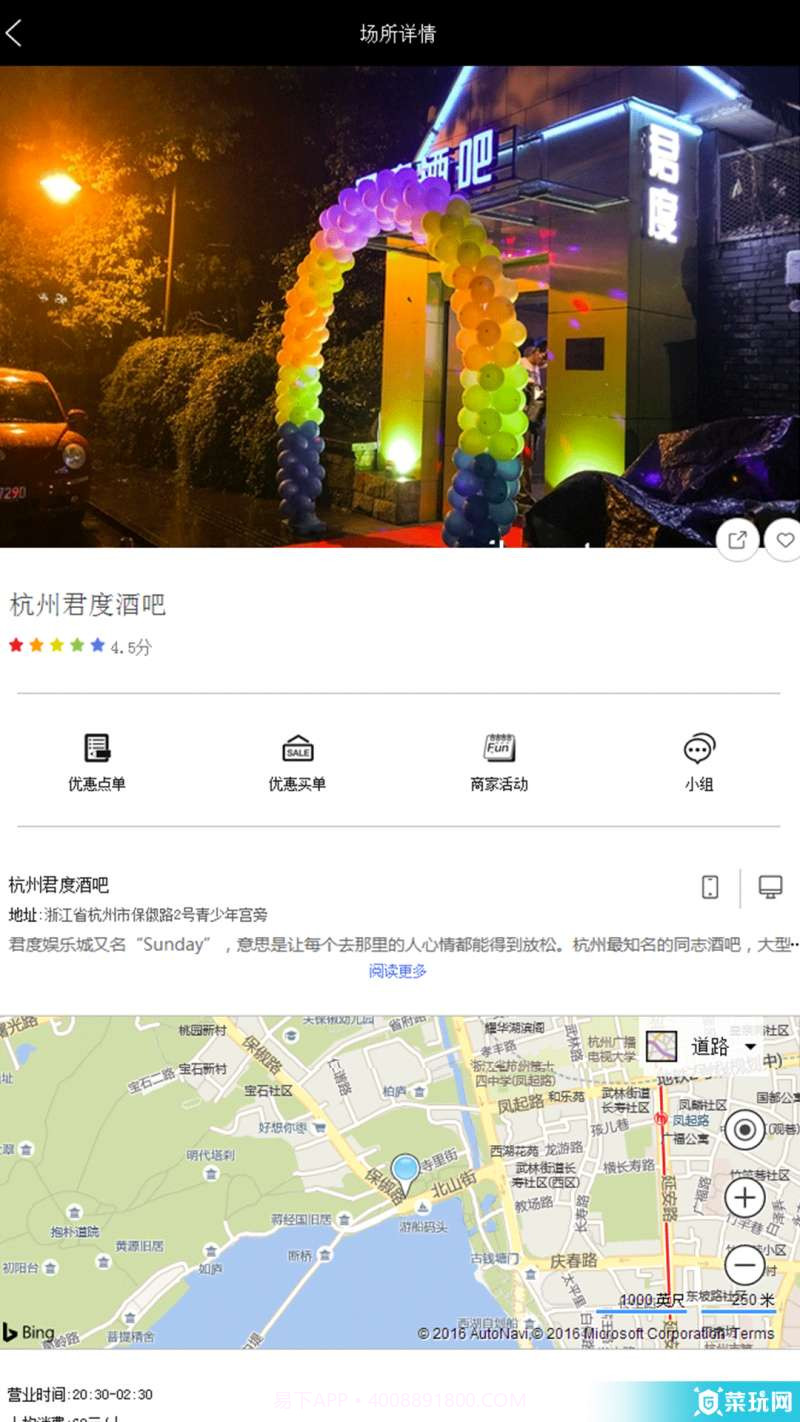The width and height of the screenshot is (800, 1422).
Task: Toggle the heart favorite icon
Action: pos(786,540)
